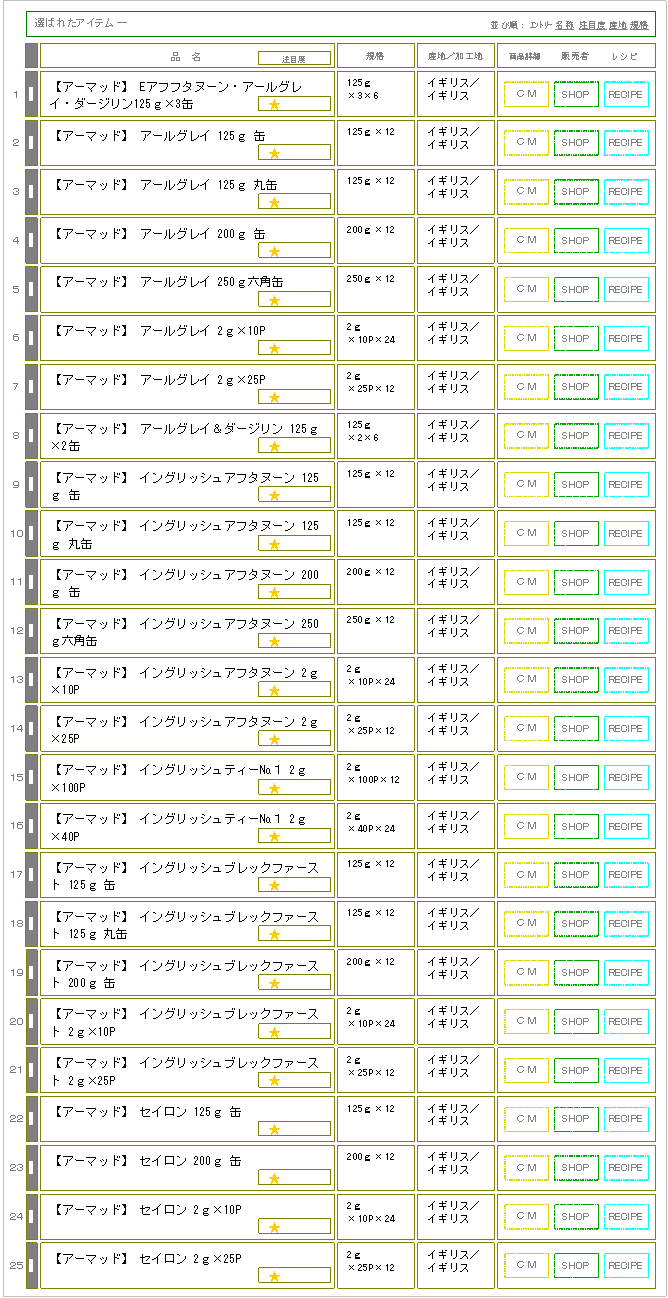668x1298 pixels.
Task: View RECIPE for イングリッシュブレックファースト 125g 缶
Action: coord(626,876)
